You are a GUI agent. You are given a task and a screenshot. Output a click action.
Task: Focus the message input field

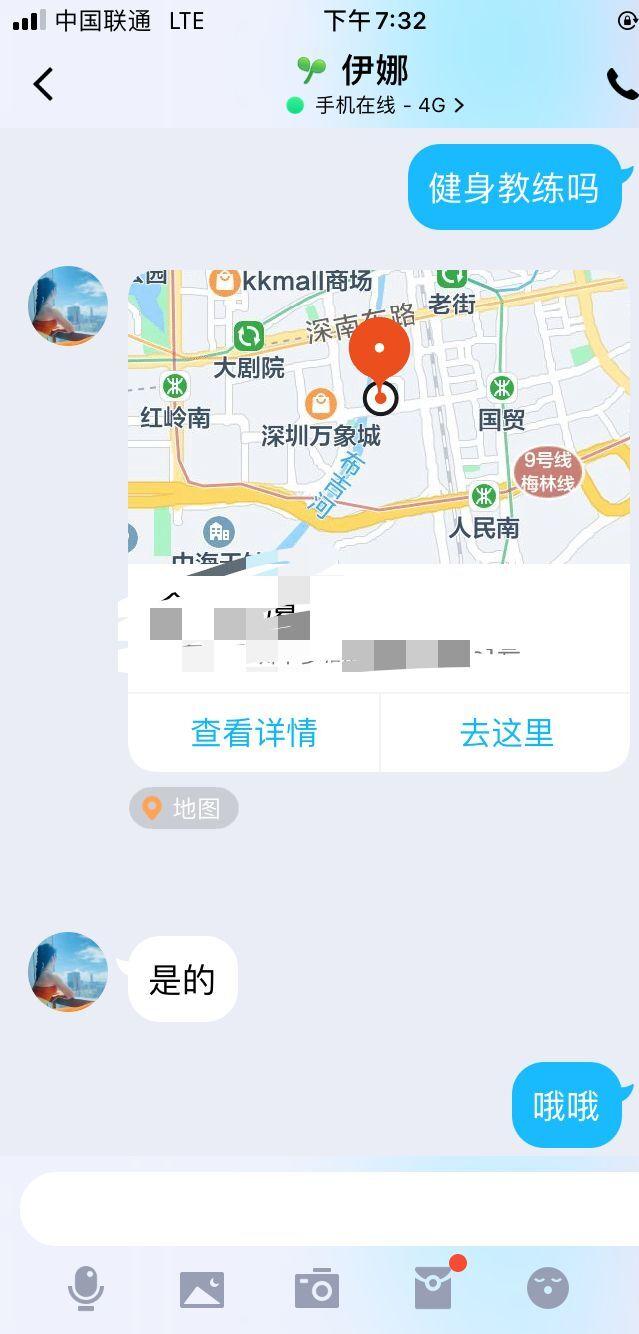point(330,1209)
